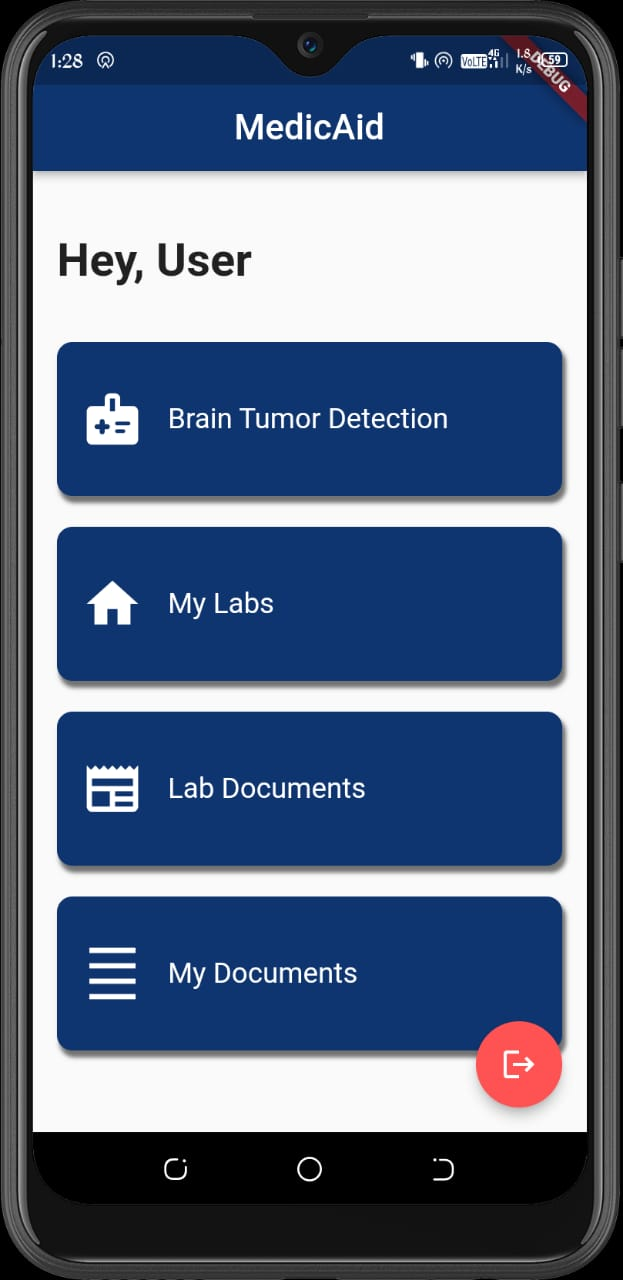Tap the system home button
Image resolution: width=623 pixels, height=1280 pixels.
(x=309, y=1169)
